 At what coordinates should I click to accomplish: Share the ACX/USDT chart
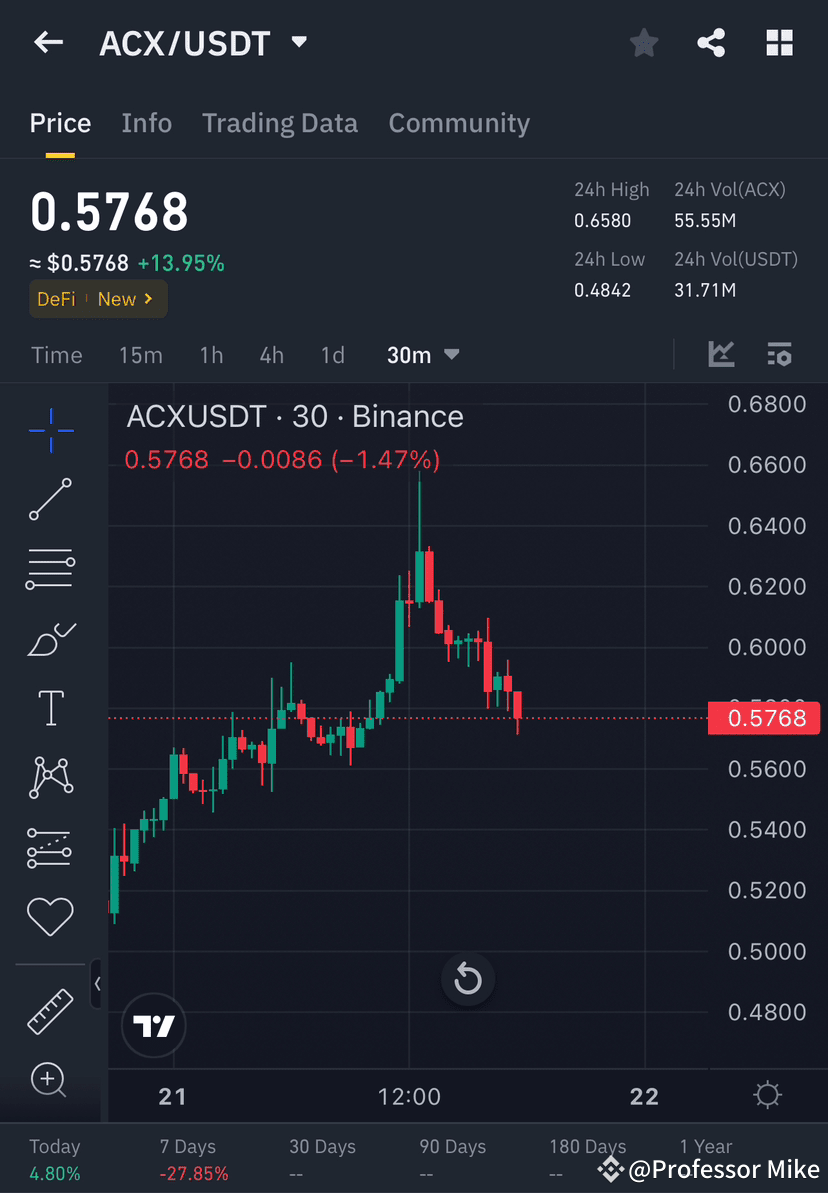click(711, 42)
